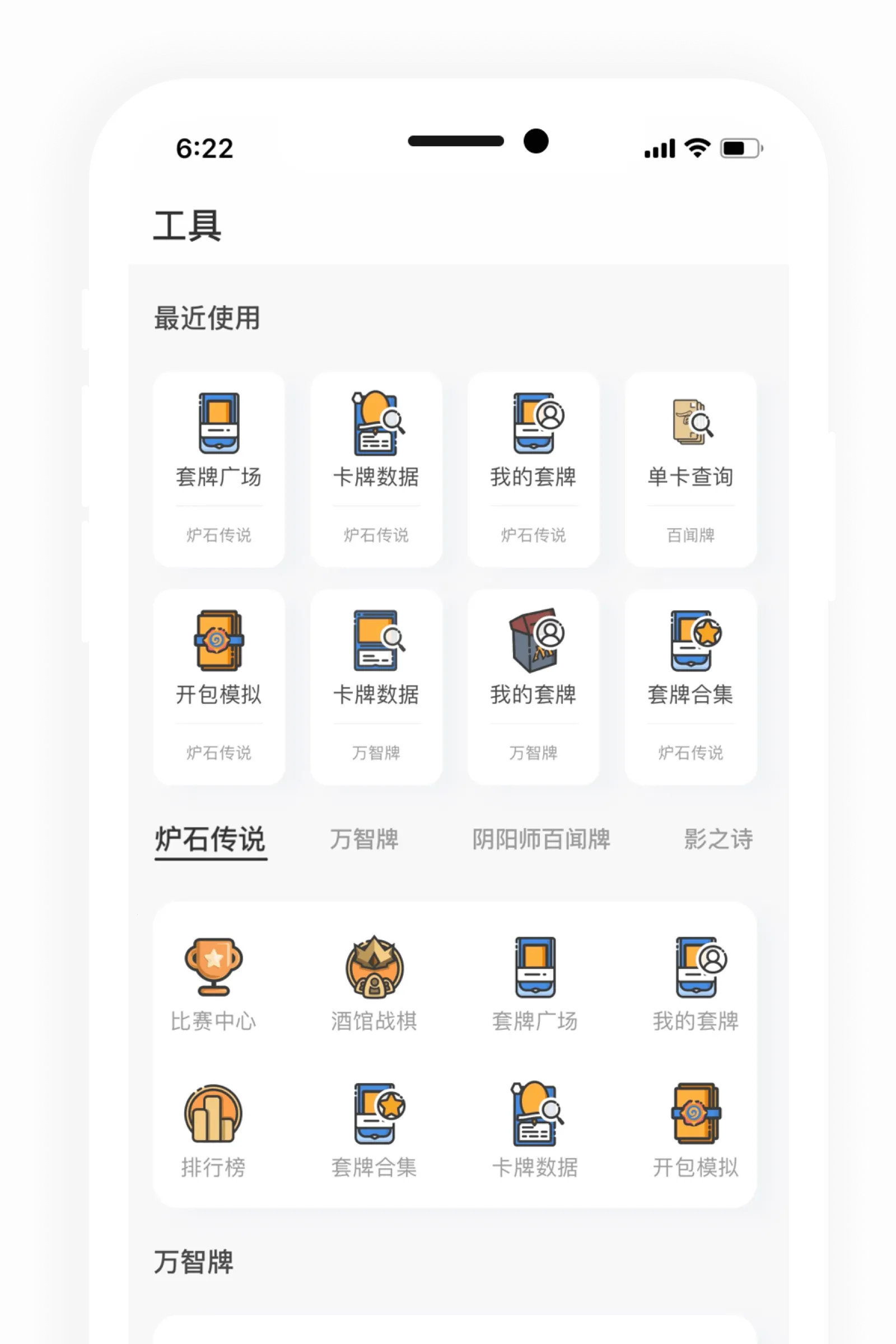Open 套牌广场 in the 最近使用 section

tap(219, 469)
